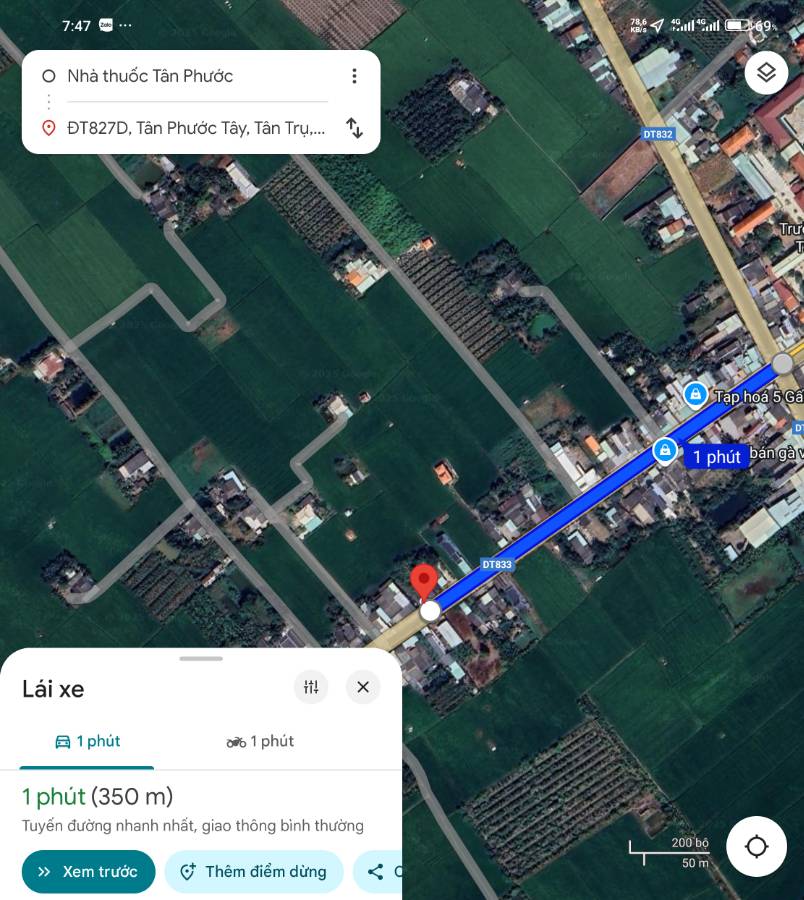804x900 pixels.
Task: Tap the red destination pin
Action: pyautogui.click(x=425, y=582)
